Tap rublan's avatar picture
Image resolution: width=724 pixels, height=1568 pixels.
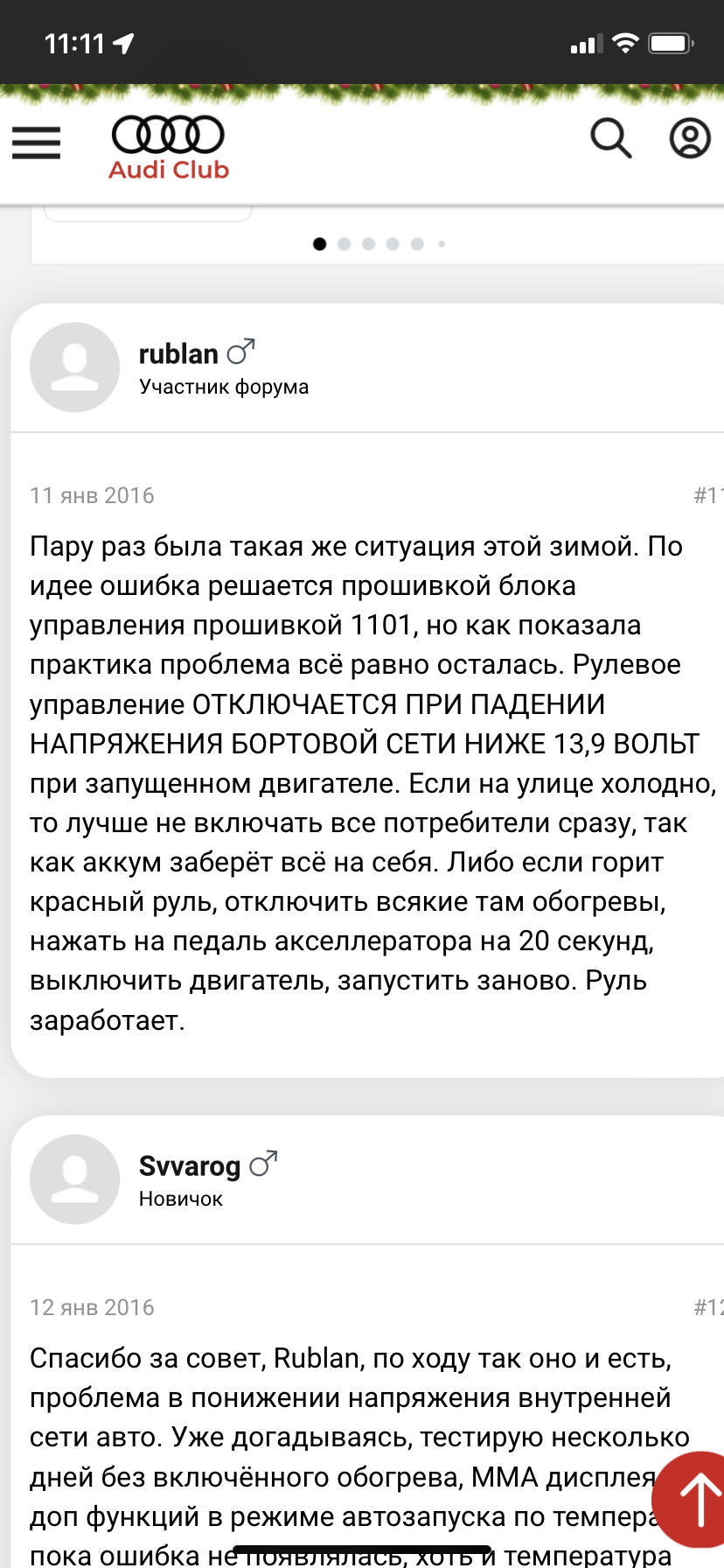(74, 367)
